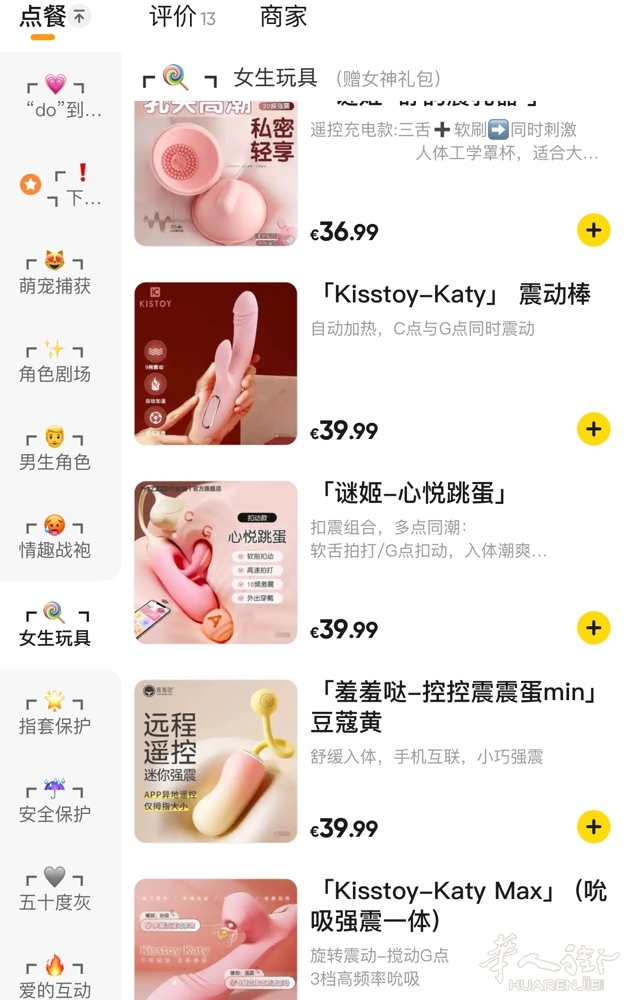Screen dimensions: 629x1000
Task: Open the 「Kisstoy-Katy」 震动棒 product image
Action: tap(216, 363)
